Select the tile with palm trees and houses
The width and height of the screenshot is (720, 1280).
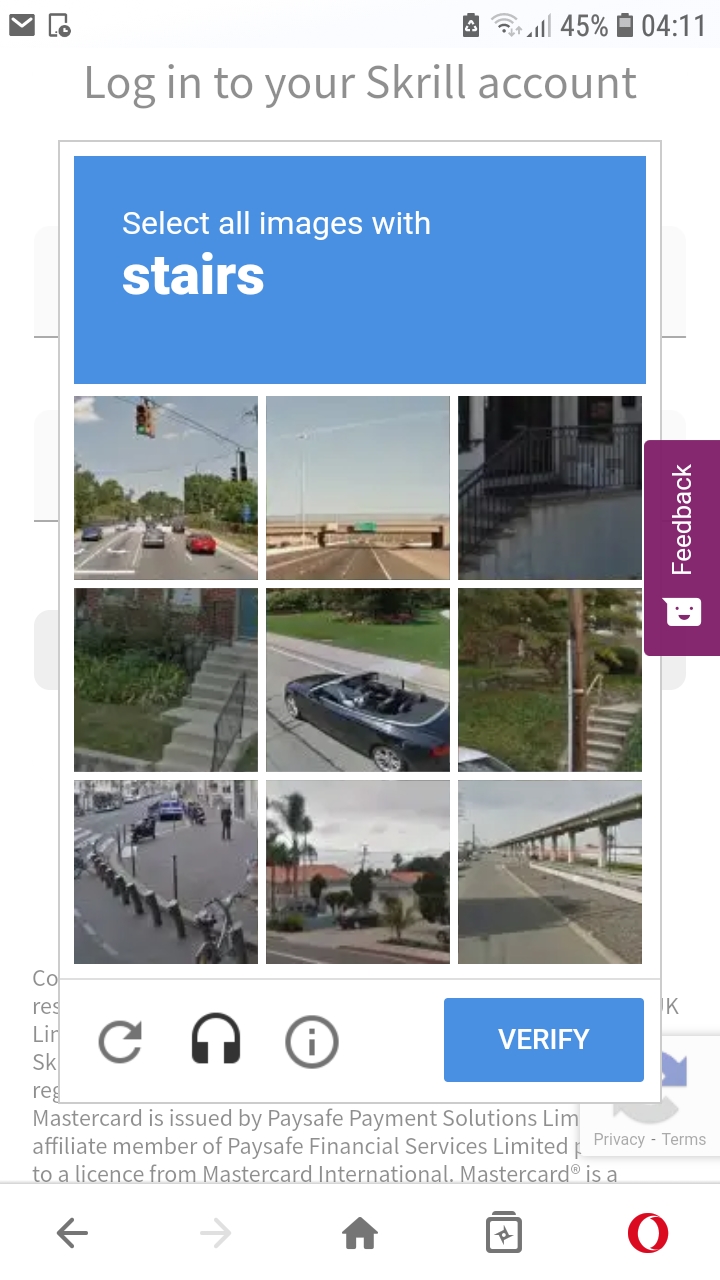[358, 872]
